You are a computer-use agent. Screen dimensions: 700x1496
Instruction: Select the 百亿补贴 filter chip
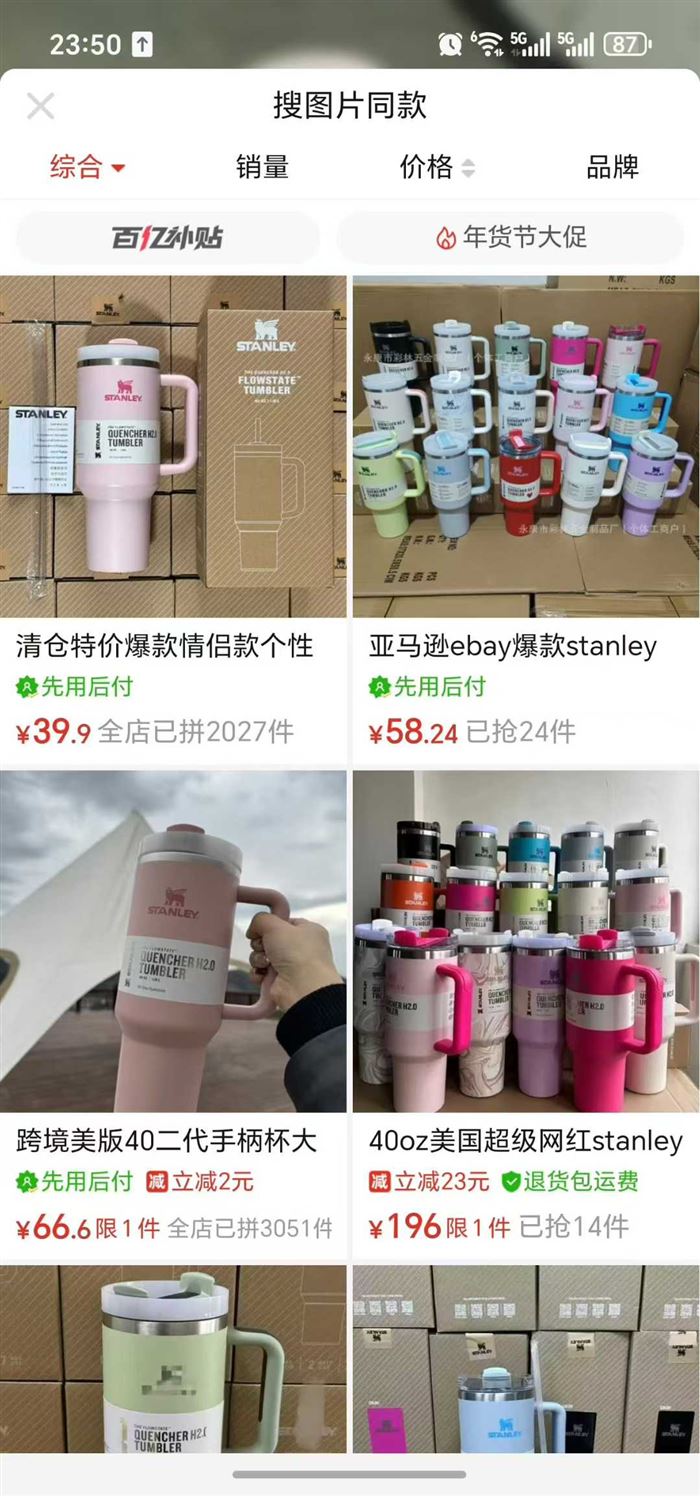tap(167, 238)
